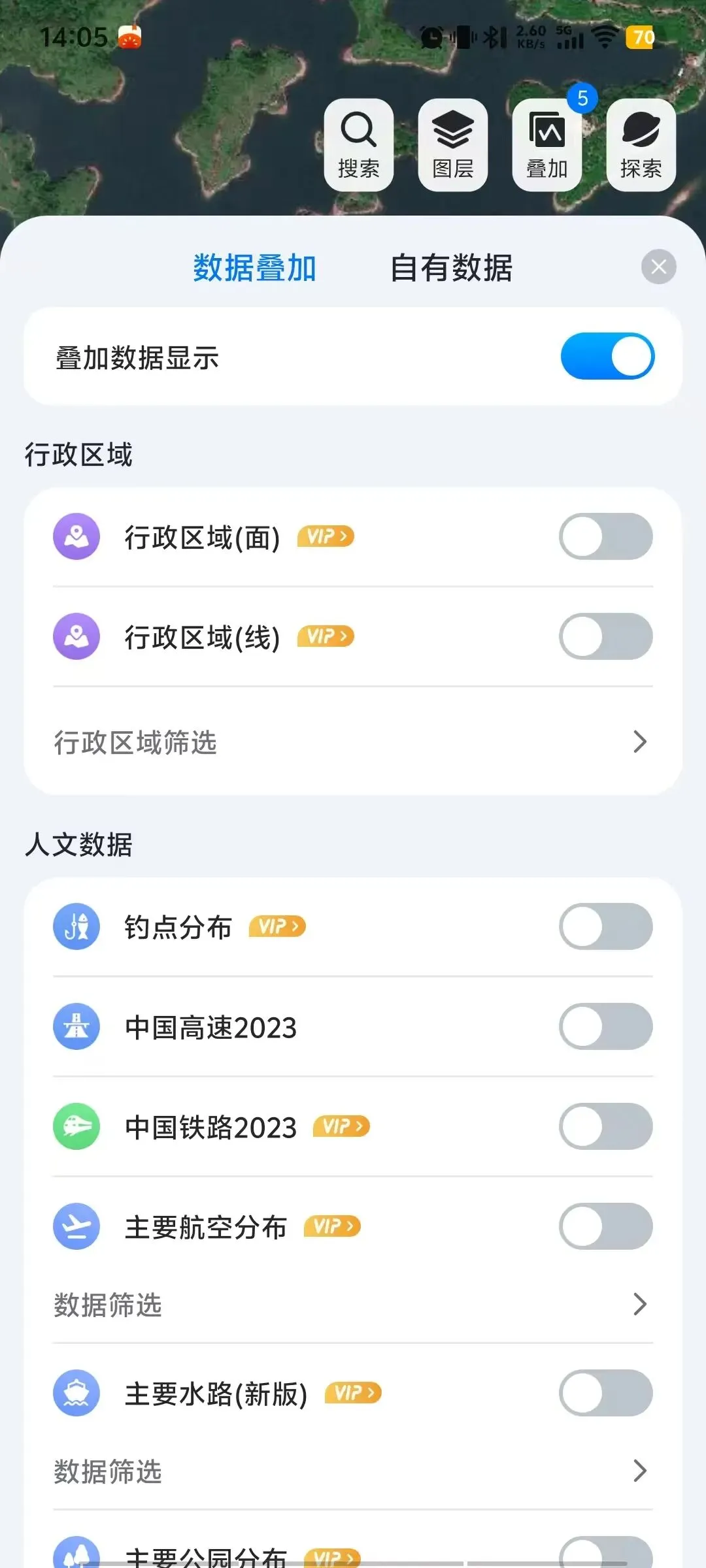Toggle 中国铁路2023 overlay on
The image size is (706, 1568).
click(605, 1126)
